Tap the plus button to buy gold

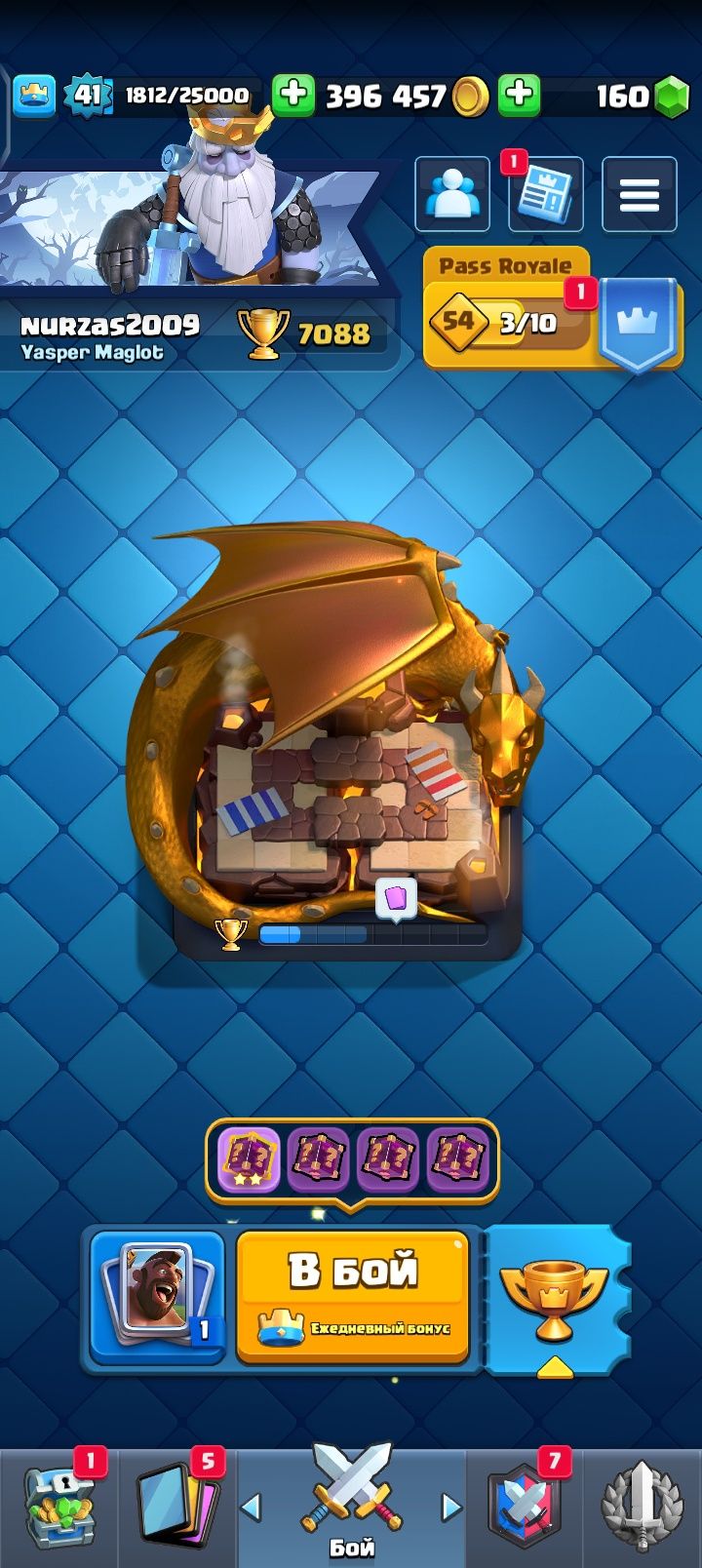click(292, 95)
